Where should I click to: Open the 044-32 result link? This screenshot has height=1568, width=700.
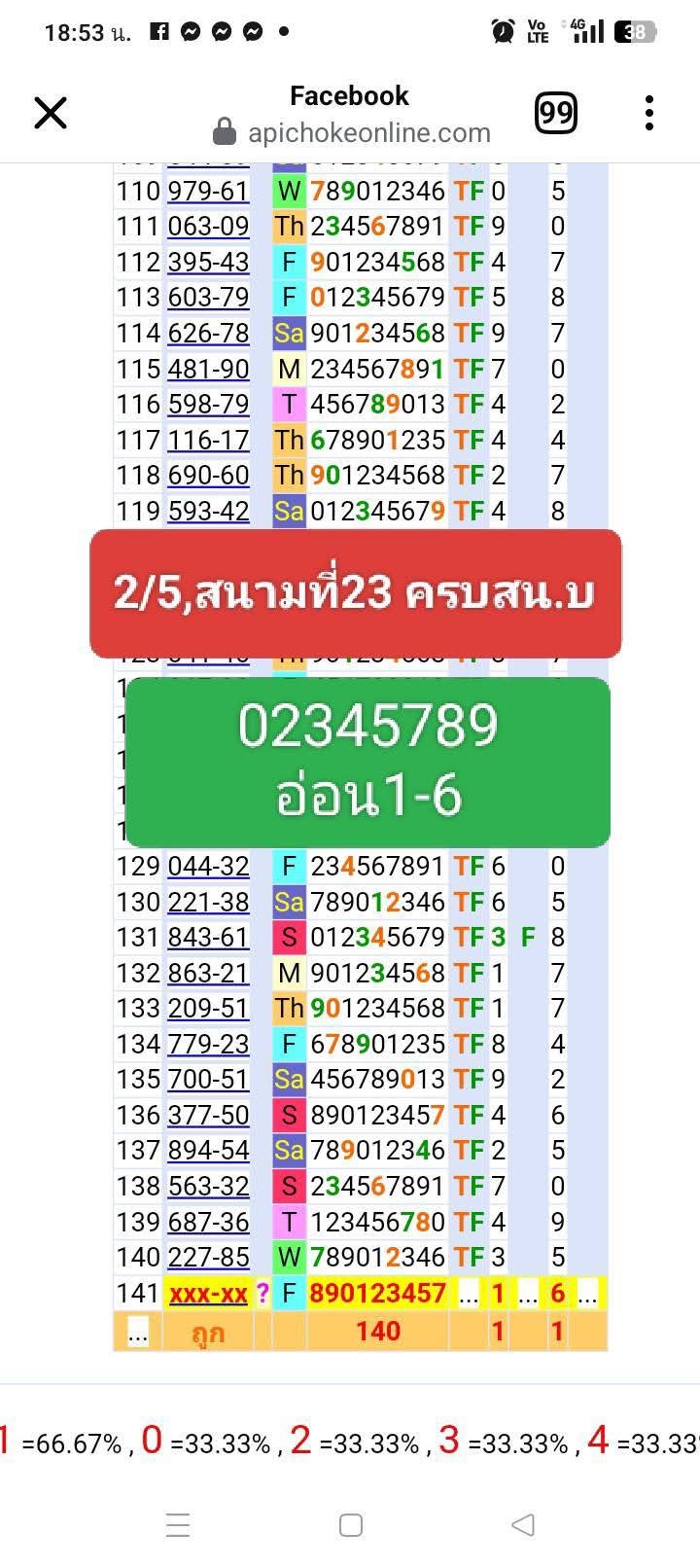tap(208, 866)
